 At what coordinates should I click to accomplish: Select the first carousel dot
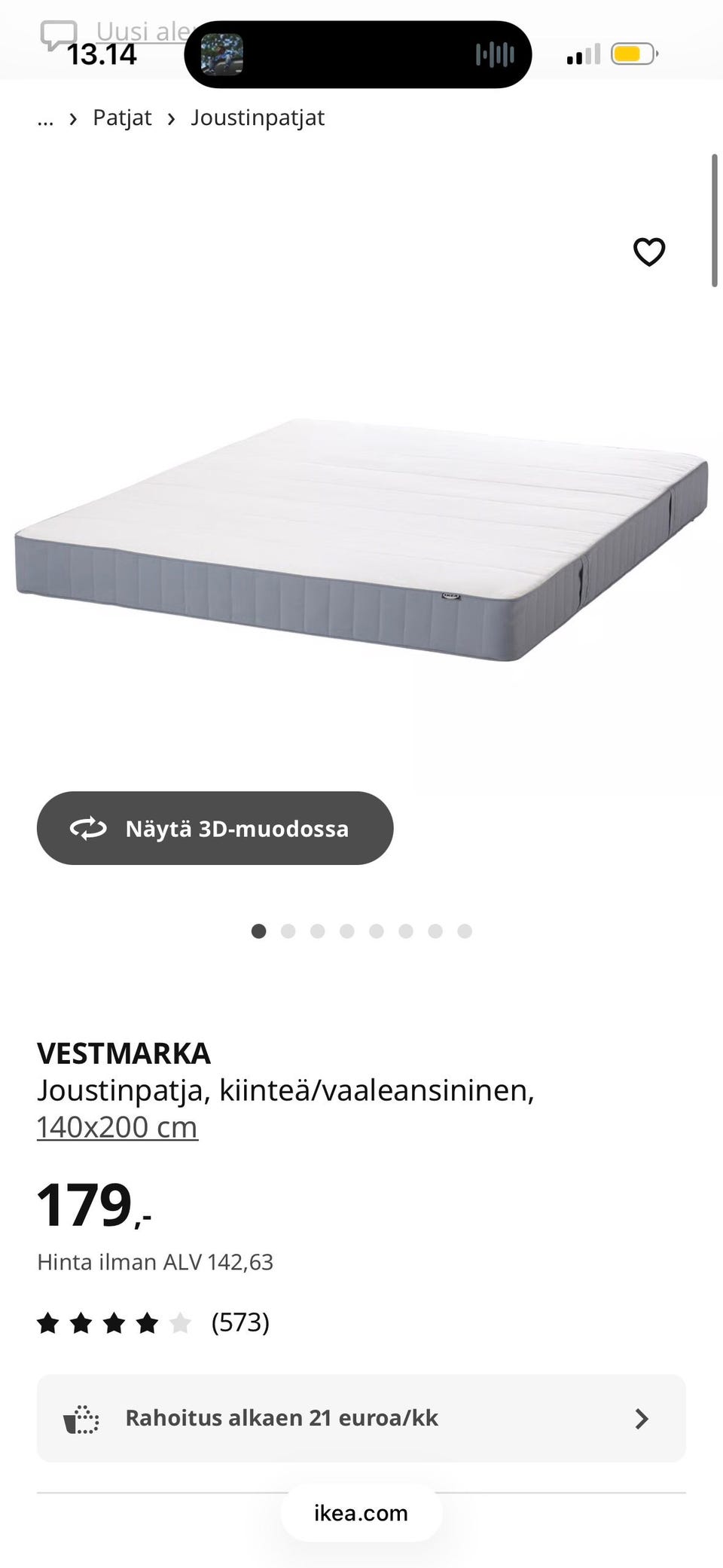(258, 931)
